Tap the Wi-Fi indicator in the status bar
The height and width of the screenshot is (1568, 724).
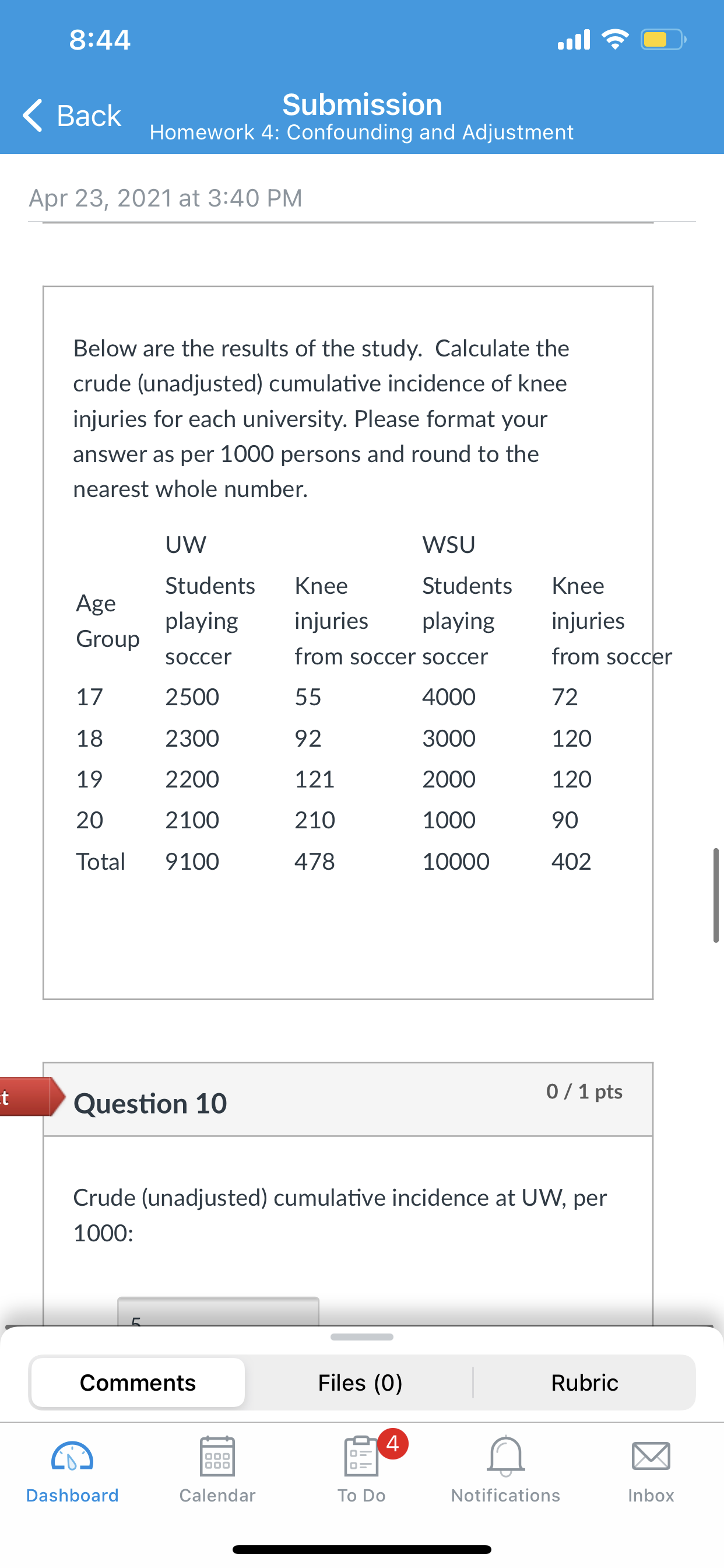pos(614,39)
